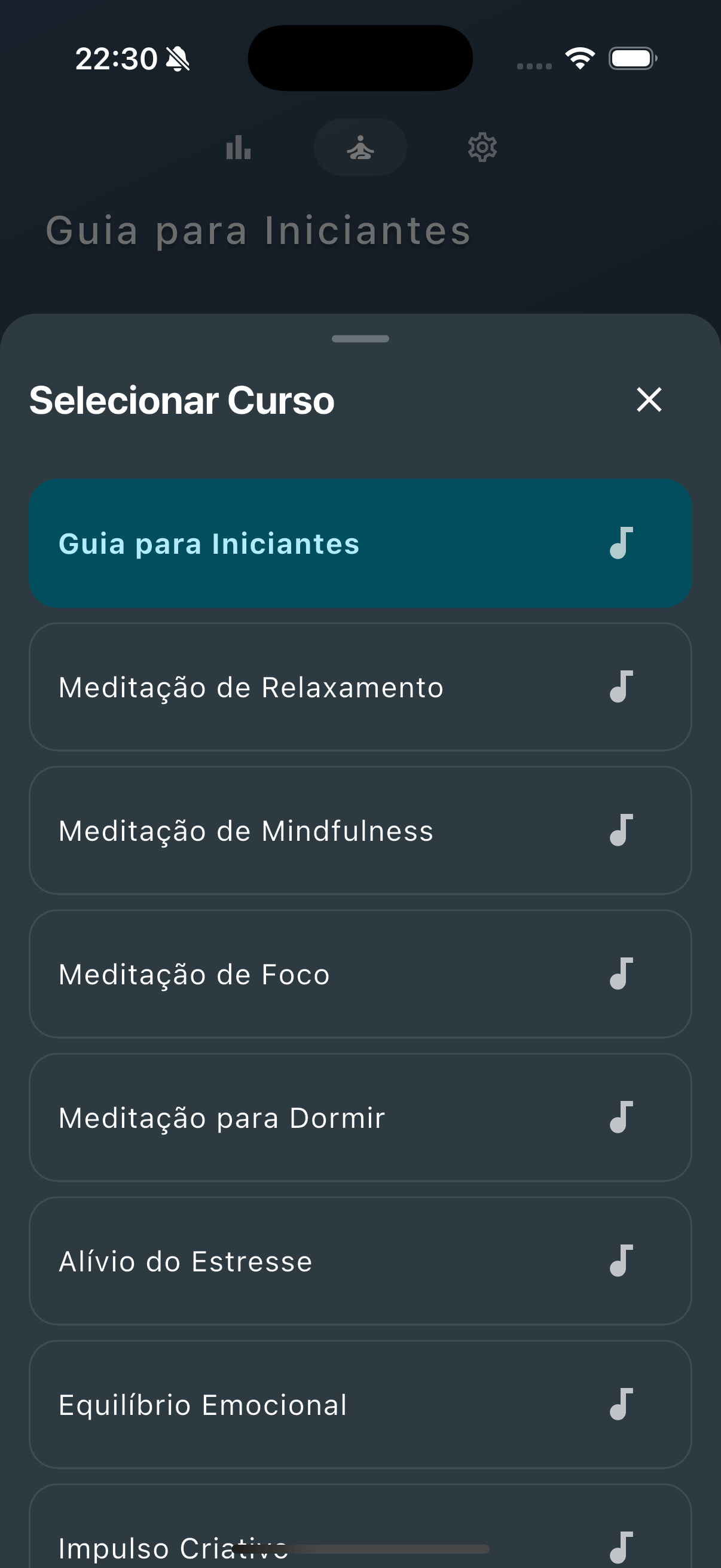Choose the Meditação de Relaxamento course
The height and width of the screenshot is (1568, 721).
tap(360, 687)
